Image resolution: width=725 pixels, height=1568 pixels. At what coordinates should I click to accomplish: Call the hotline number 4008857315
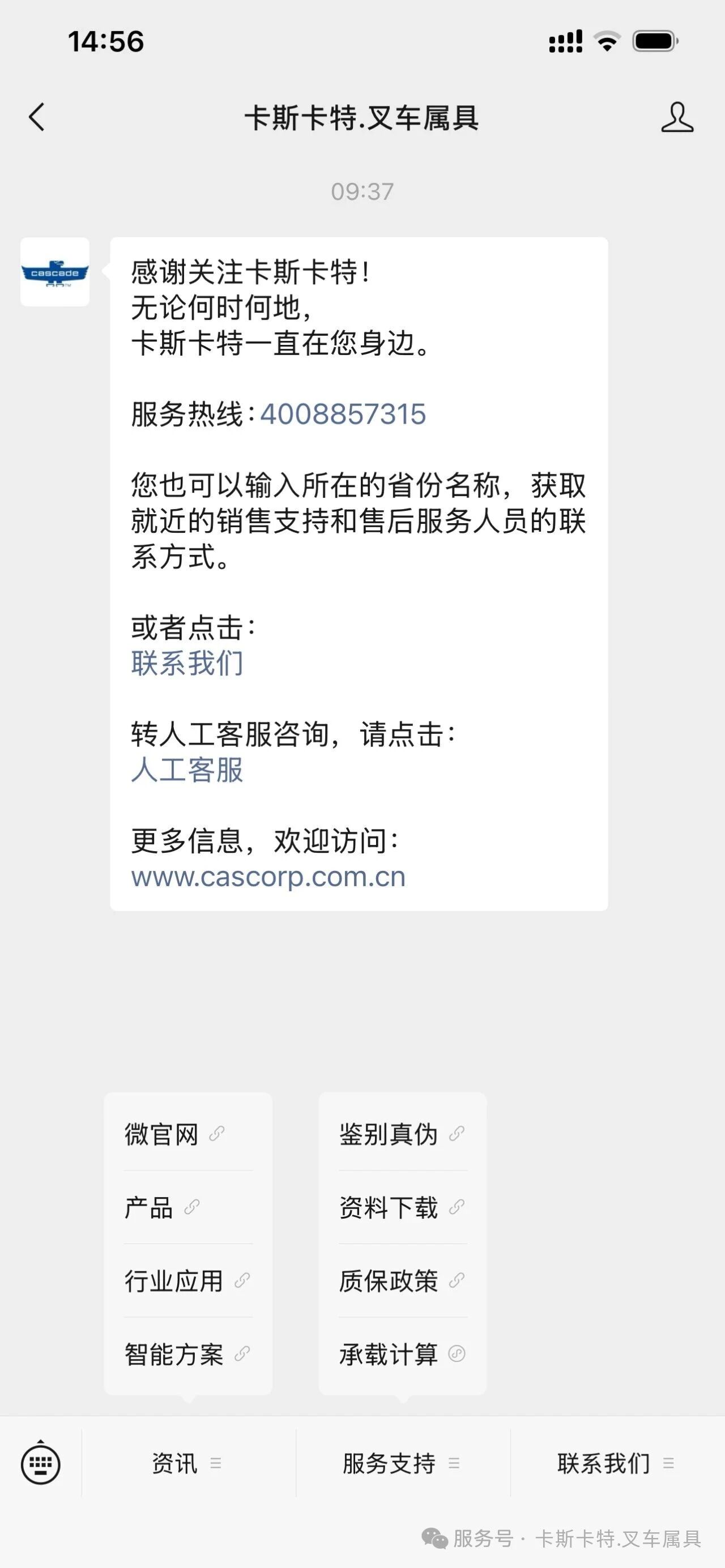[x=343, y=415]
